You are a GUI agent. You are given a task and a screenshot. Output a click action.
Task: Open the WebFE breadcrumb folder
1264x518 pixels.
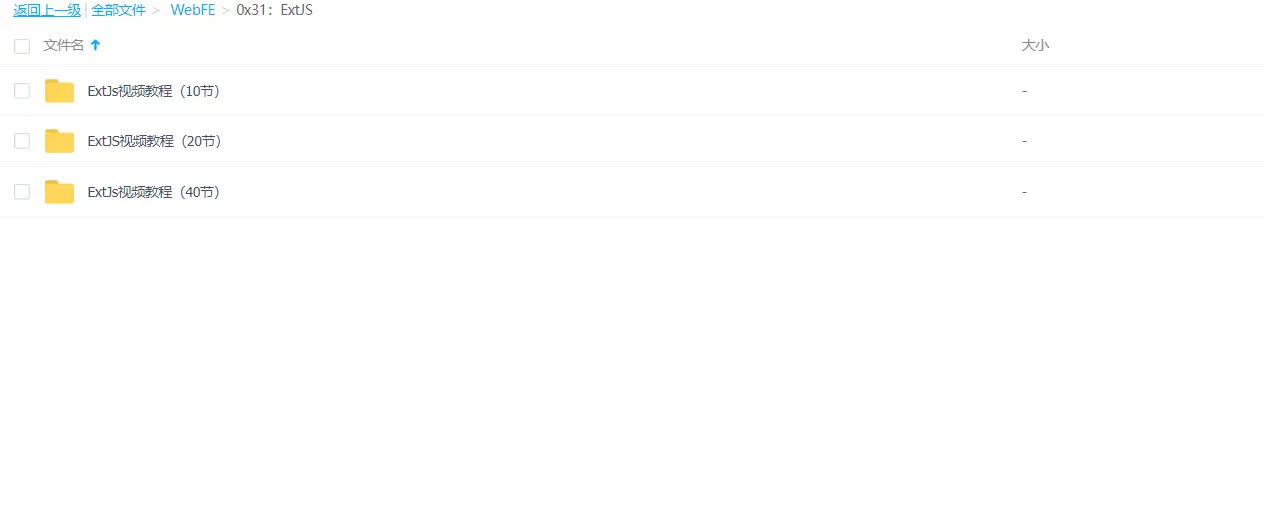(192, 10)
